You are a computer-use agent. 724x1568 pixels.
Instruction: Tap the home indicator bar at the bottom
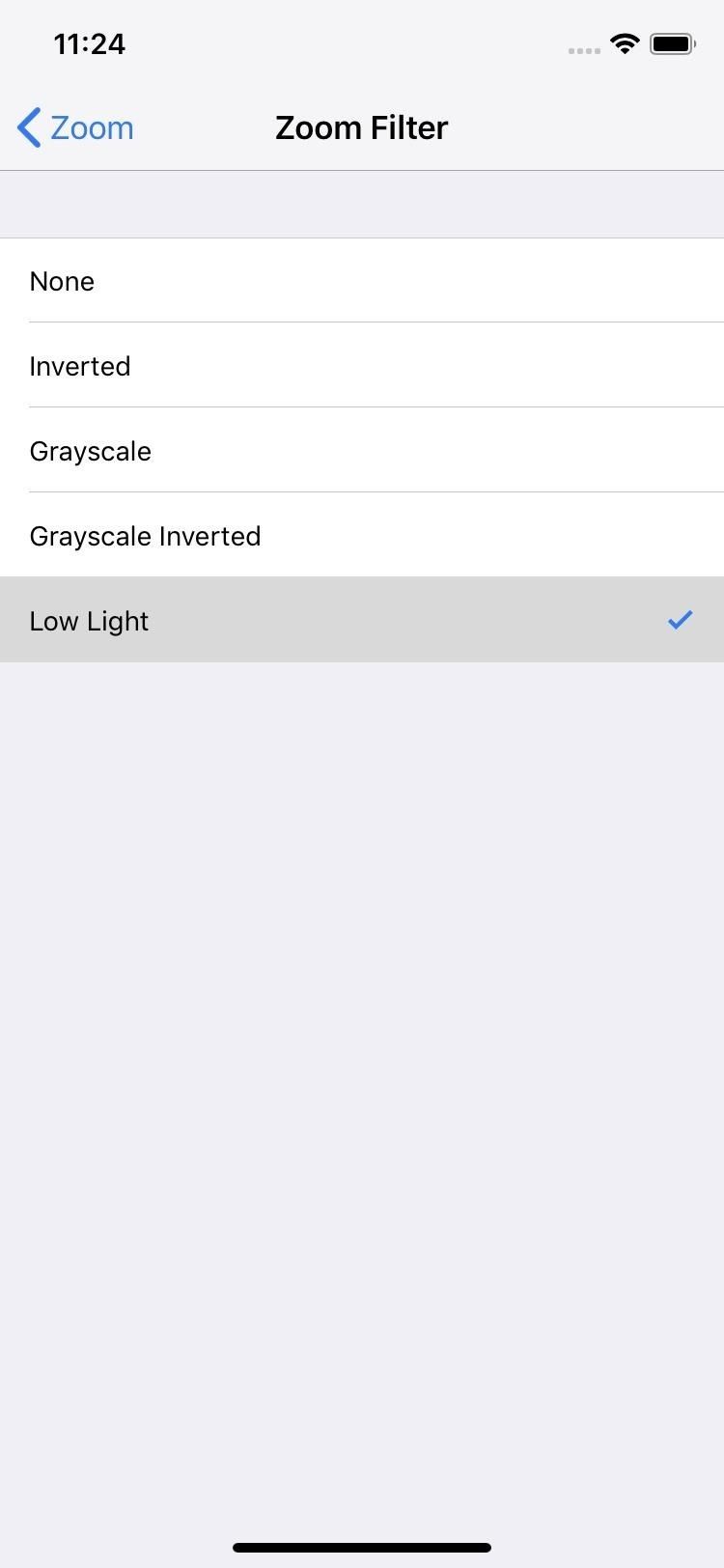point(362,1546)
